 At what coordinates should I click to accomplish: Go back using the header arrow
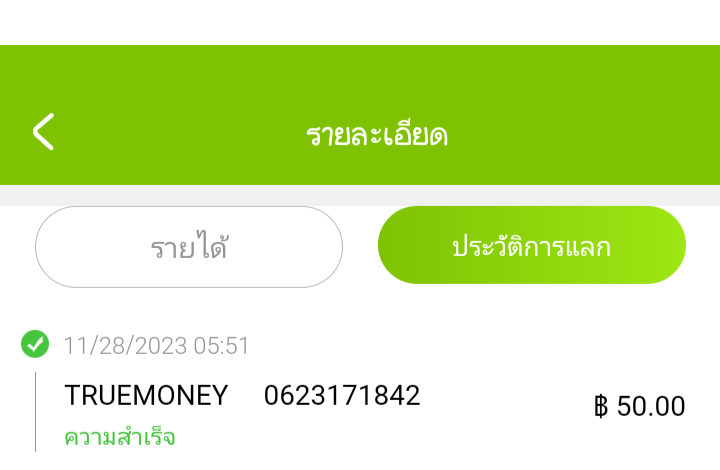(43, 132)
